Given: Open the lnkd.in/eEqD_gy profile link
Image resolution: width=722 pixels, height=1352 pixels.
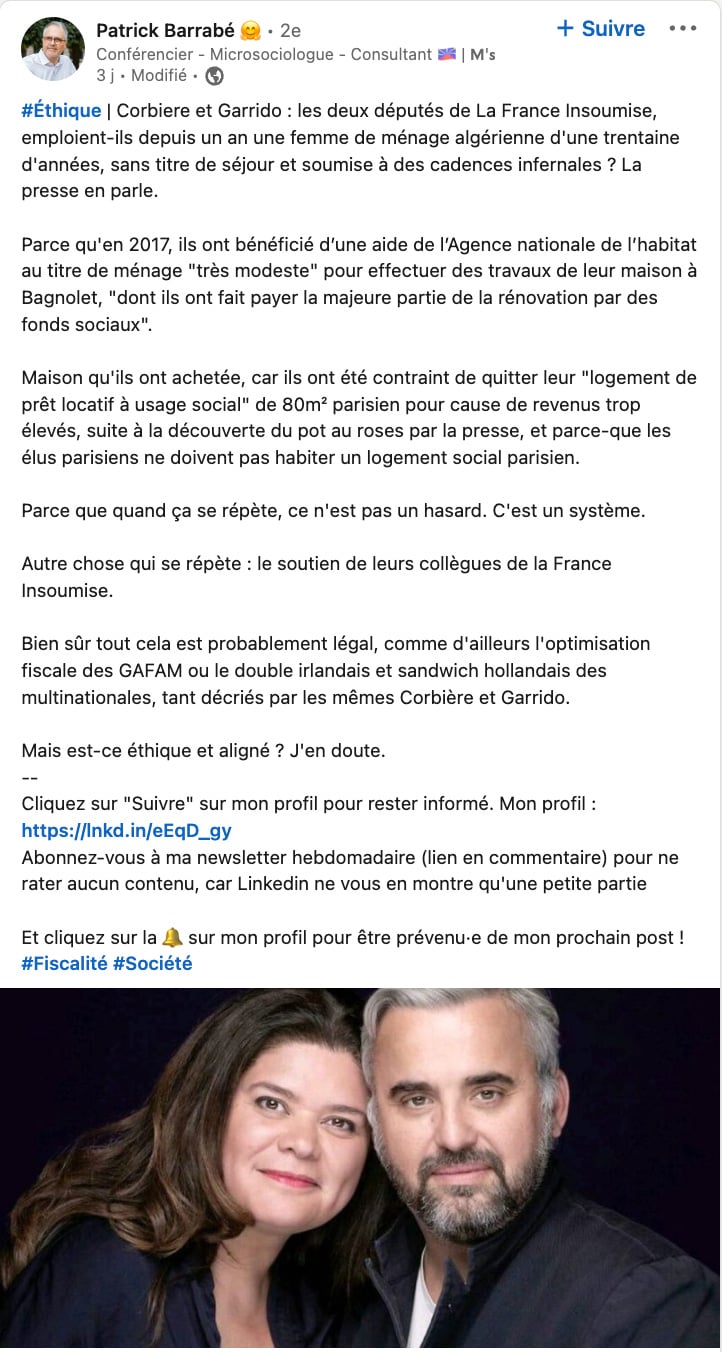Looking at the screenshot, I should pyautogui.click(x=126, y=831).
